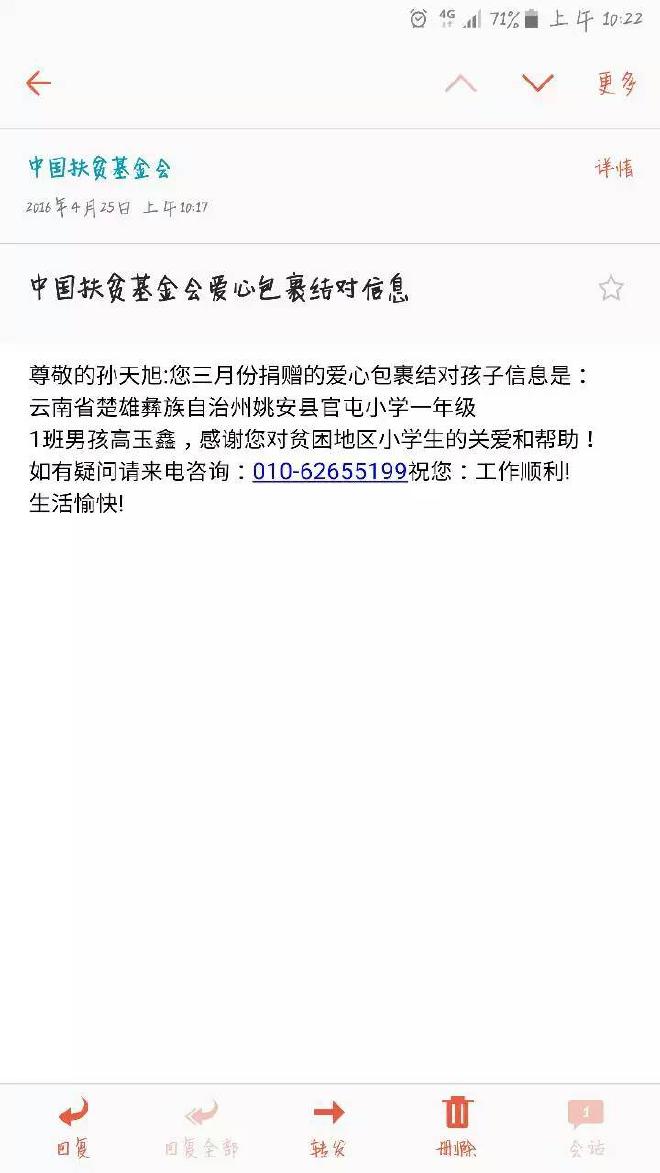The image size is (660, 1173).
Task: Show the next message with down chevron
Action: 538,84
